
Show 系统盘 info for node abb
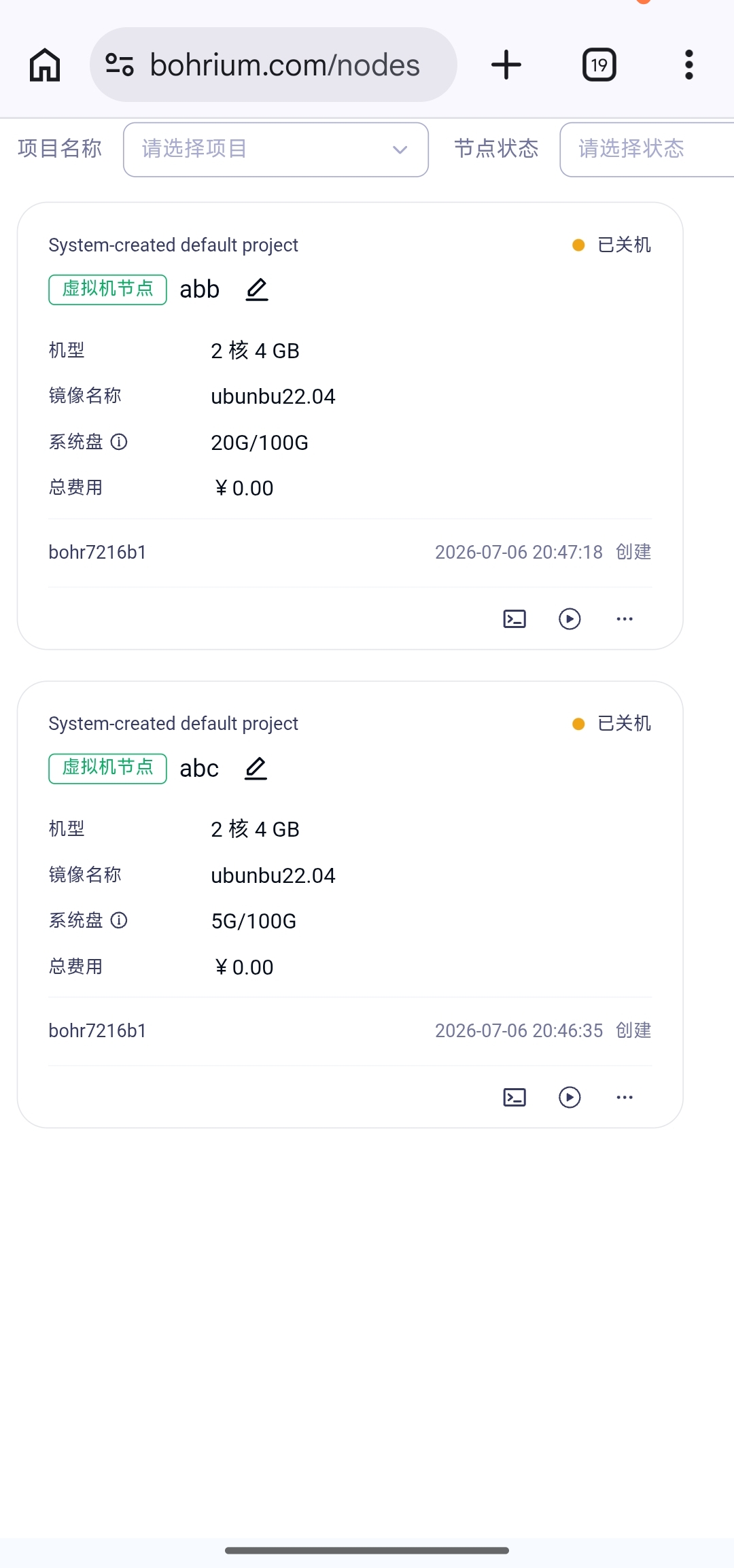tap(119, 442)
